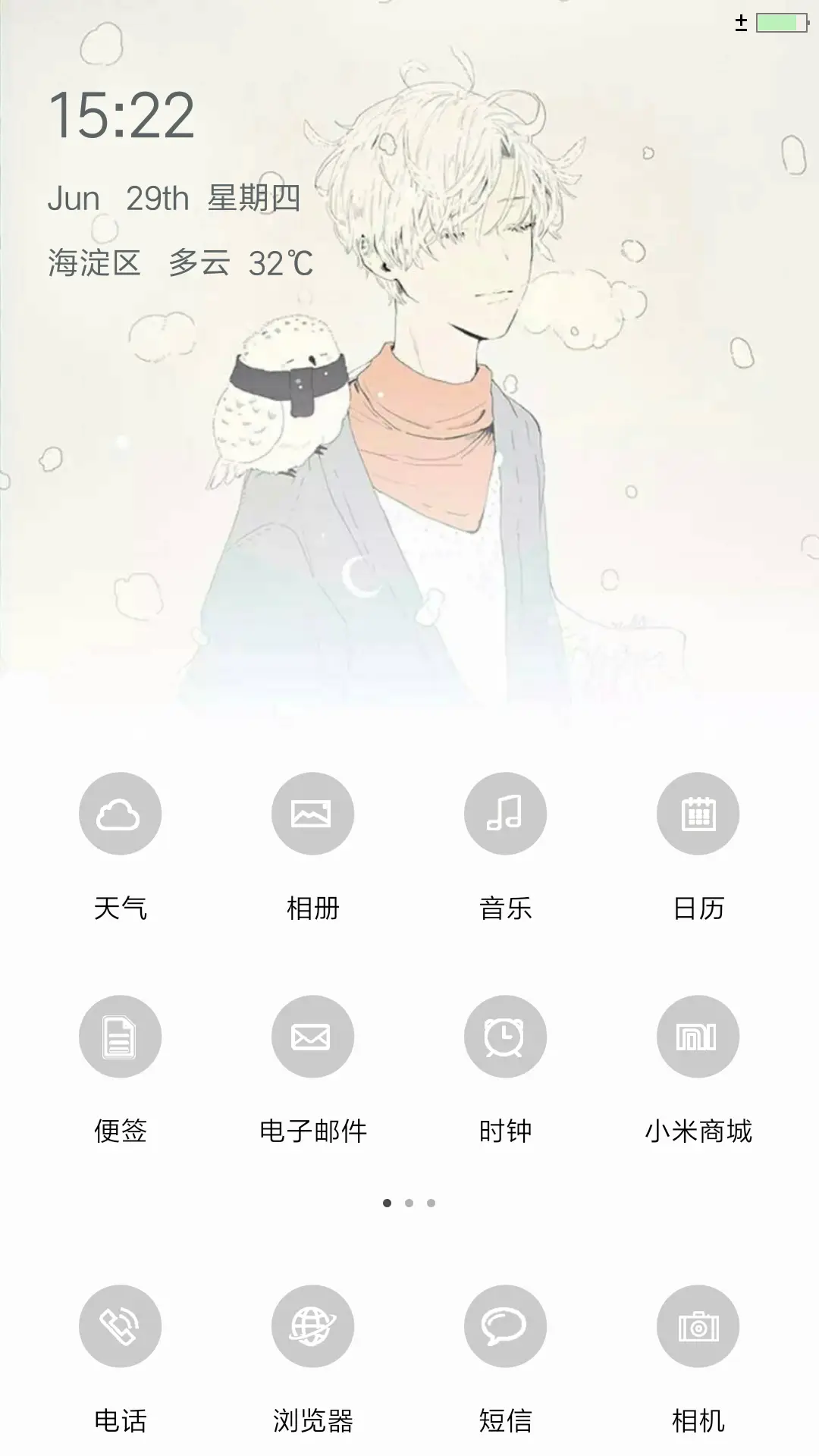
Task: Open the 日历 calendar app
Action: pos(698,813)
